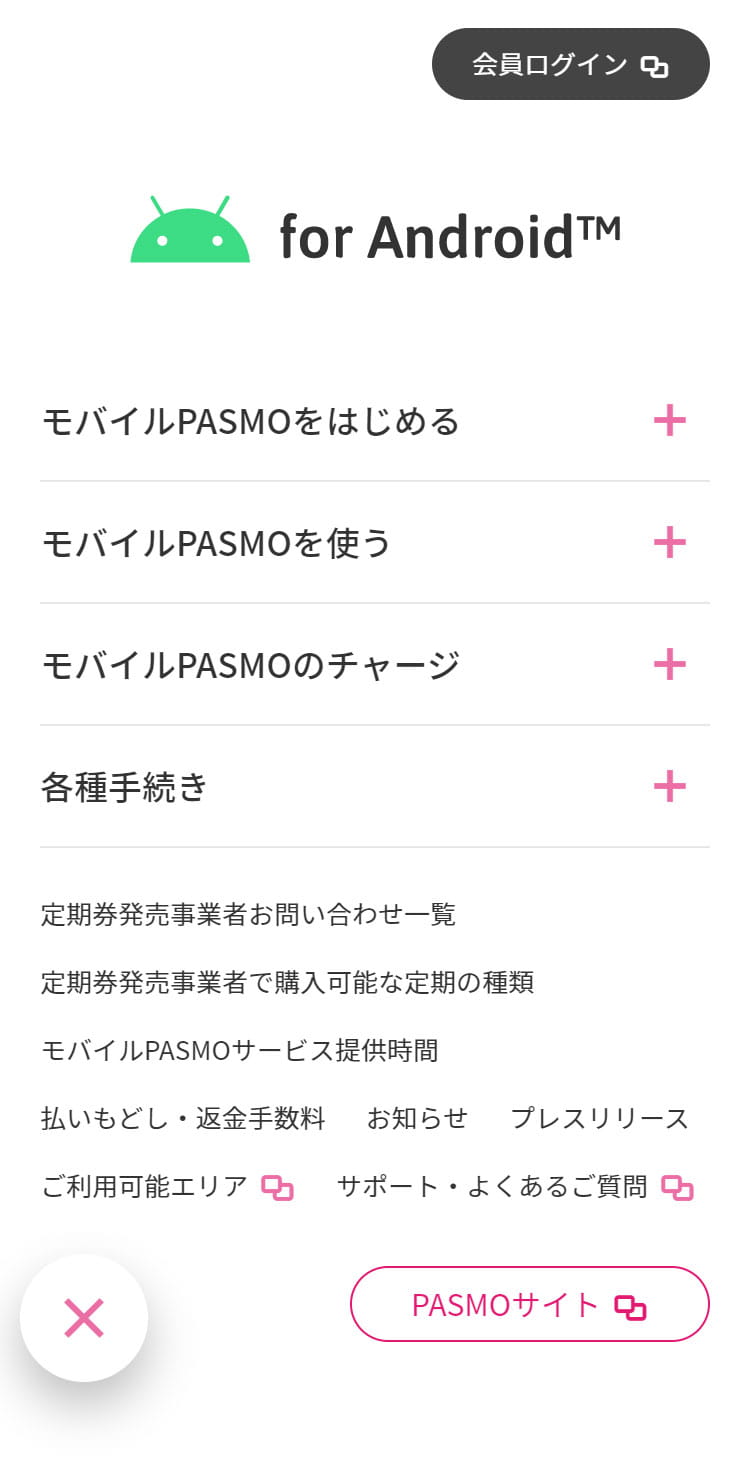Viewport: 750px width, 1468px height.
Task: Click the external link icon beside ご利用可能エリア
Action: (277, 1186)
